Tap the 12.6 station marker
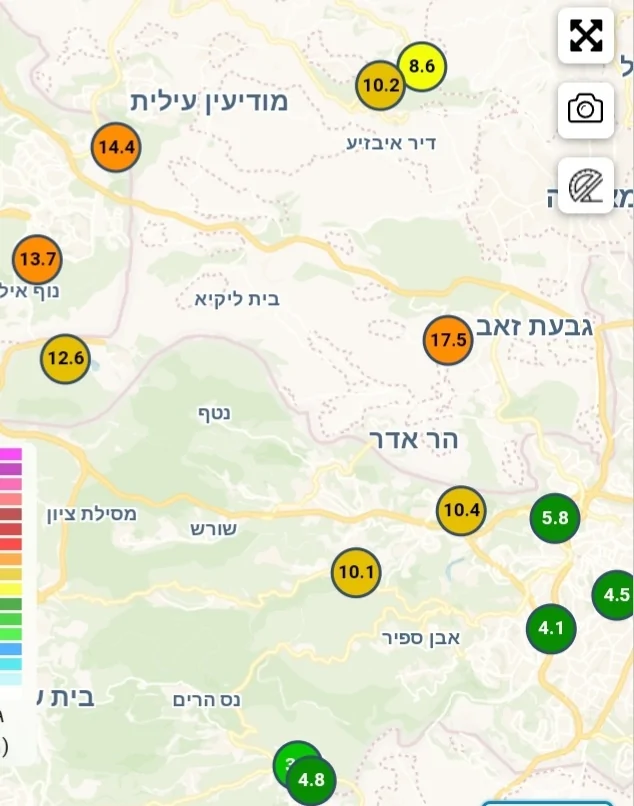 tap(65, 358)
